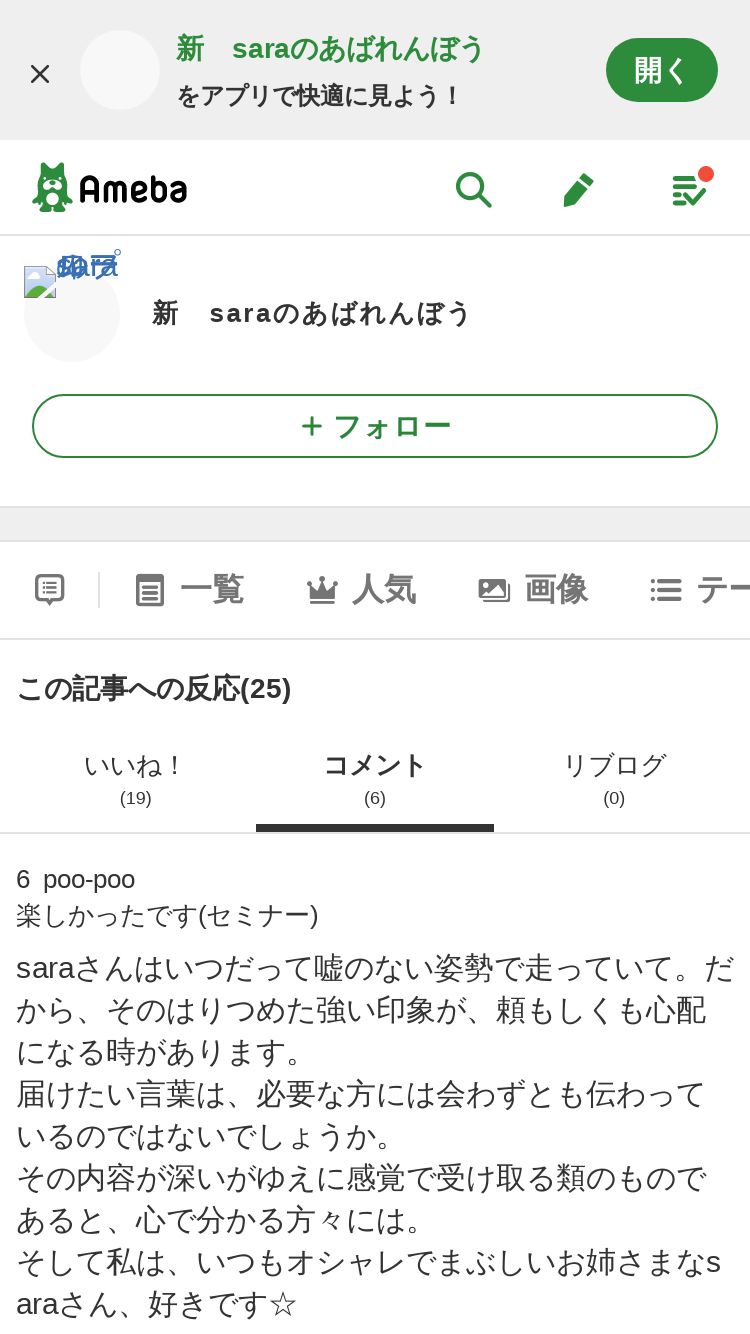Switch to the 一覧 list tab
The image size is (750, 1334).
pyautogui.click(x=190, y=589)
